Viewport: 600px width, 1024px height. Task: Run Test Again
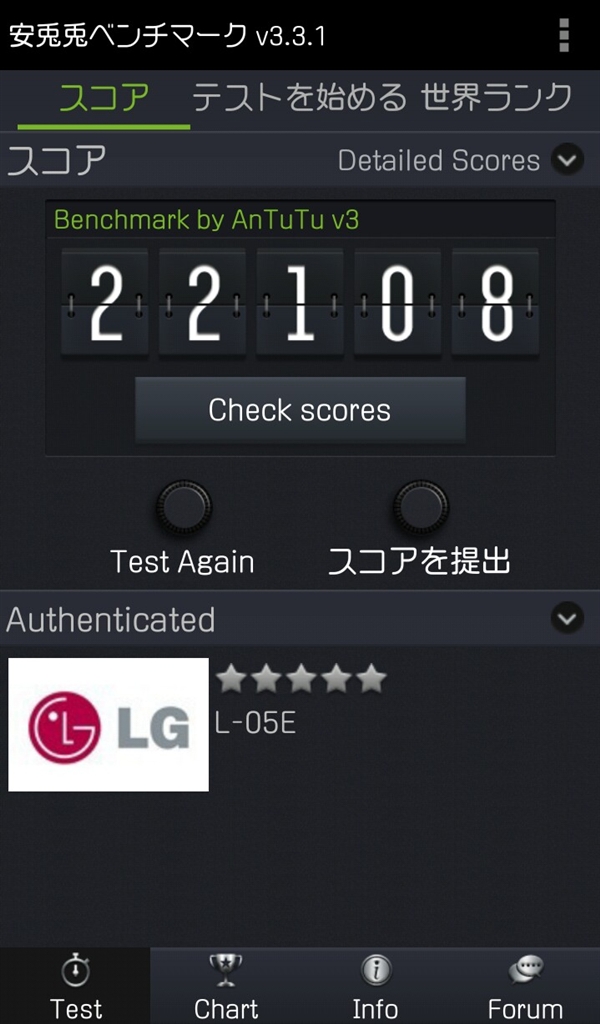pos(184,508)
